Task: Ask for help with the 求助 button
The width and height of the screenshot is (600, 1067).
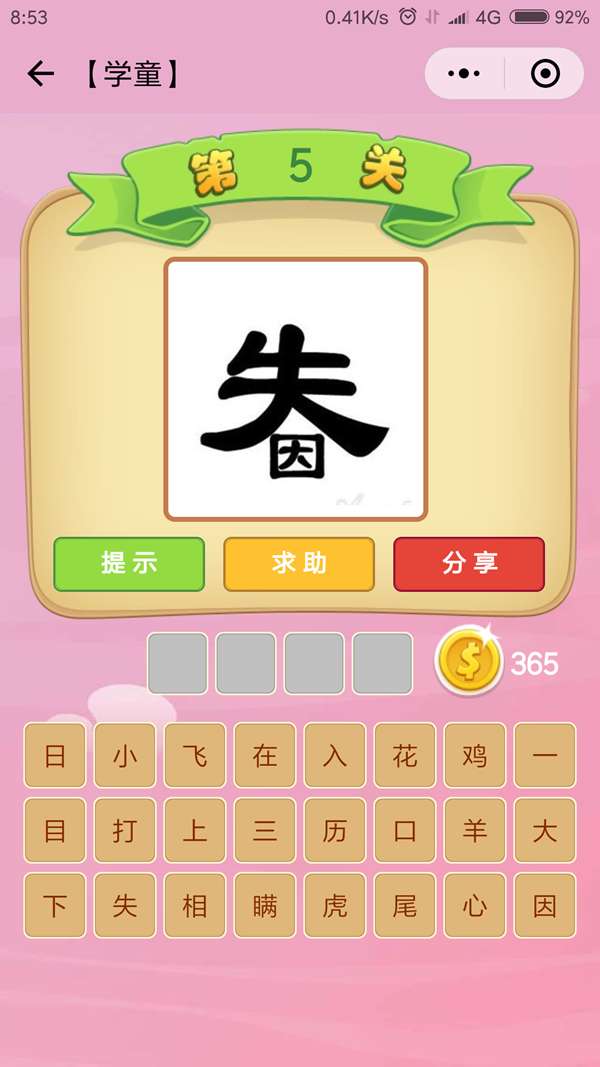Action: 299,564
